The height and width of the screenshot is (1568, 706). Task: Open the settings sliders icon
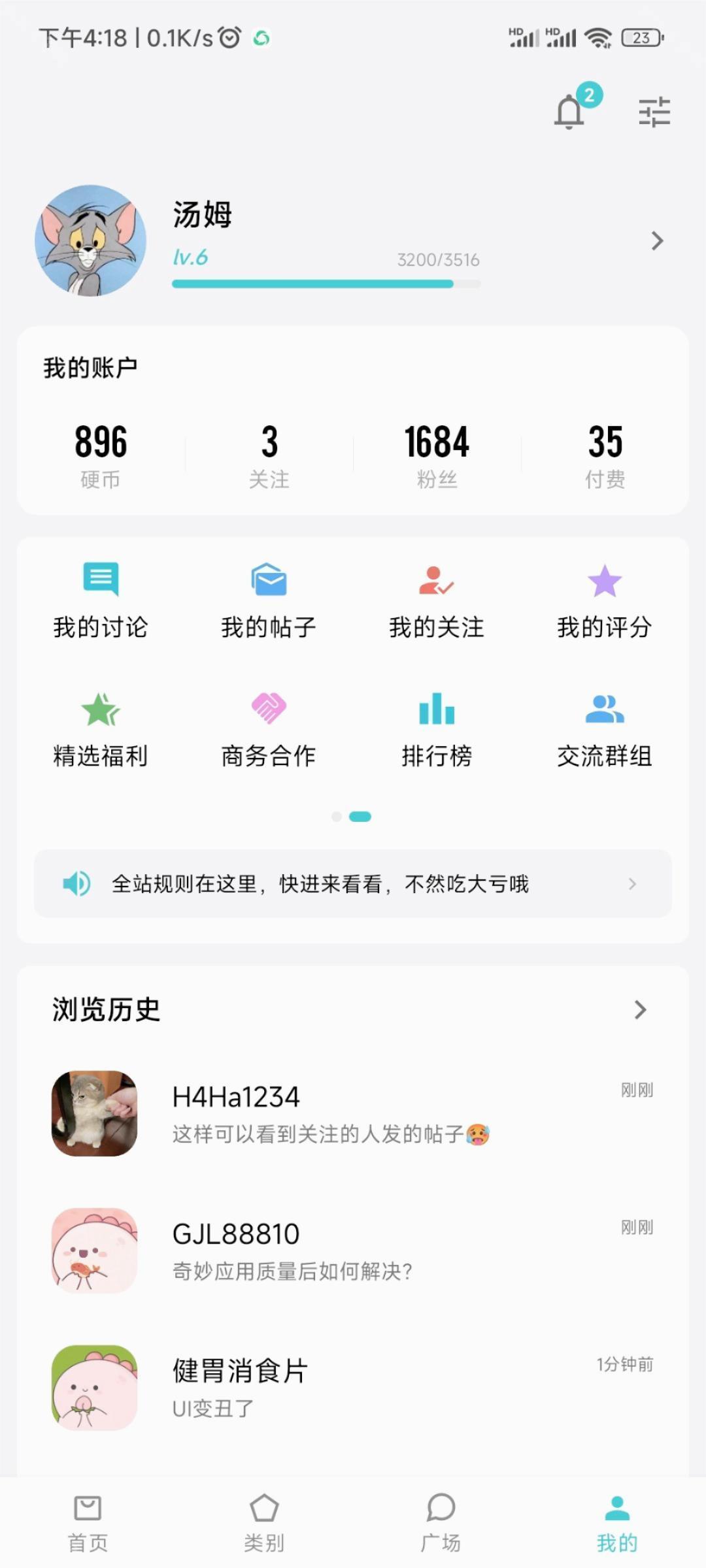click(656, 111)
